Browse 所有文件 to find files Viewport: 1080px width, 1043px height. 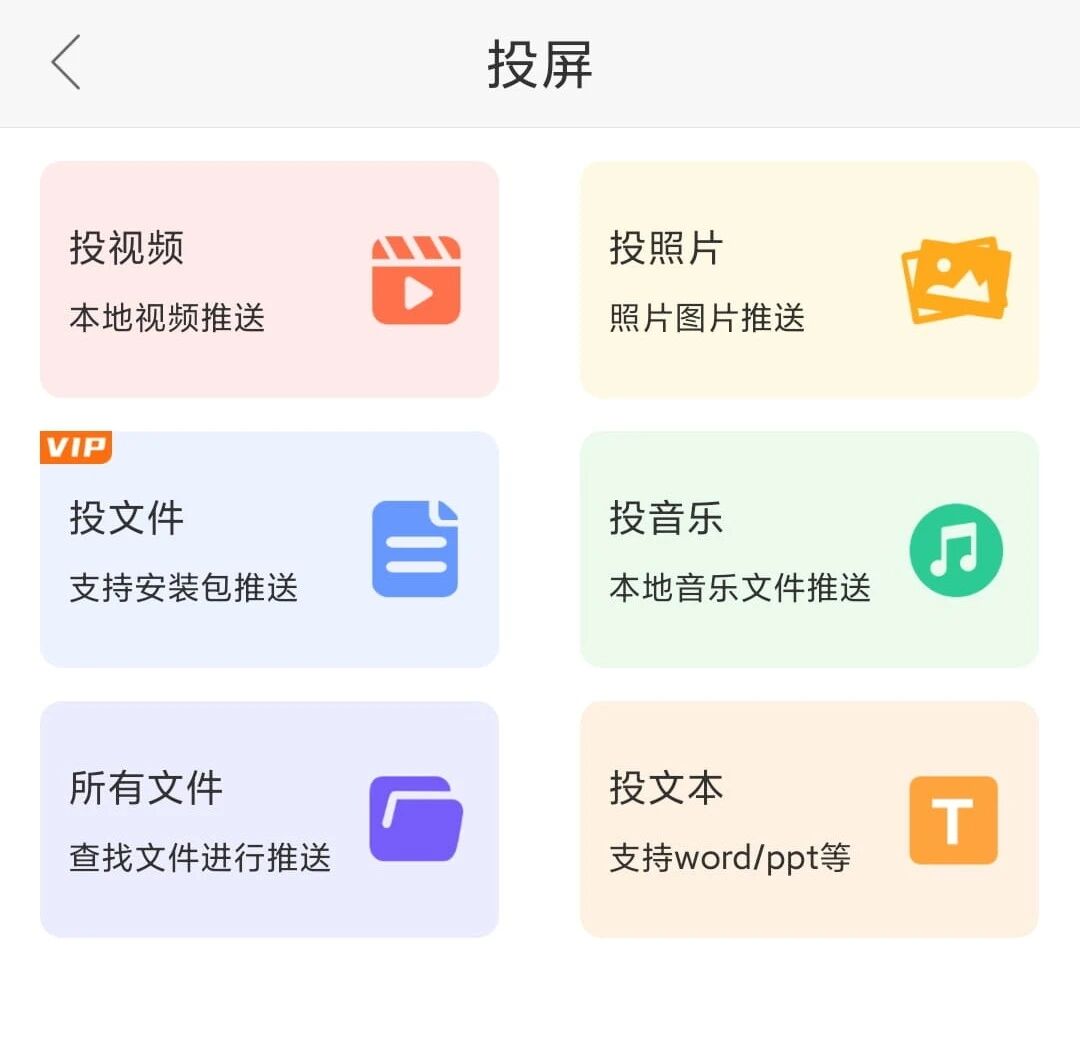point(269,819)
